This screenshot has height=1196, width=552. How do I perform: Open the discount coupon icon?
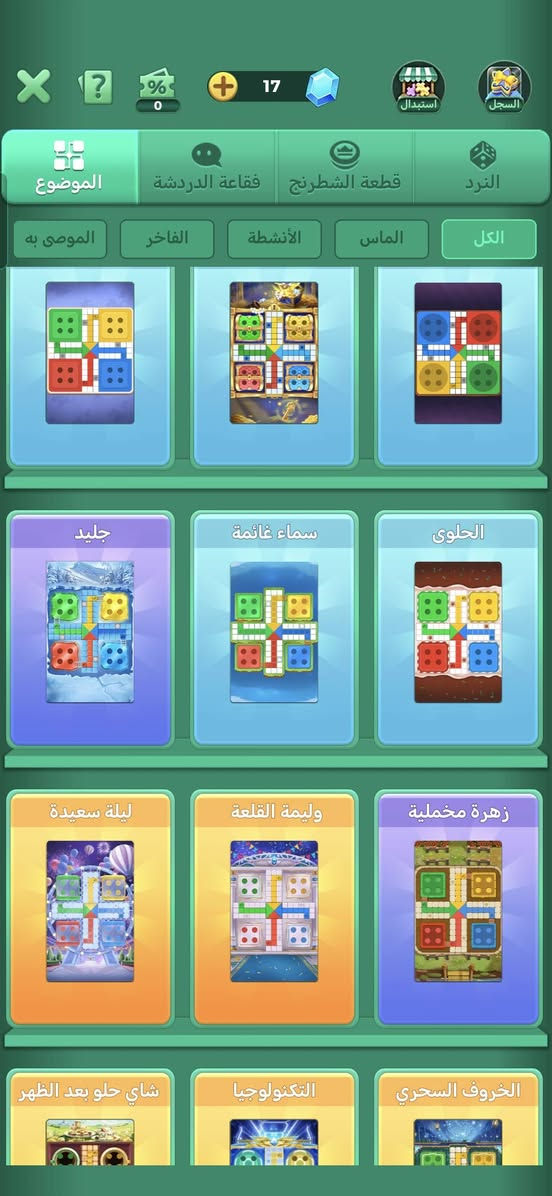pos(158,90)
